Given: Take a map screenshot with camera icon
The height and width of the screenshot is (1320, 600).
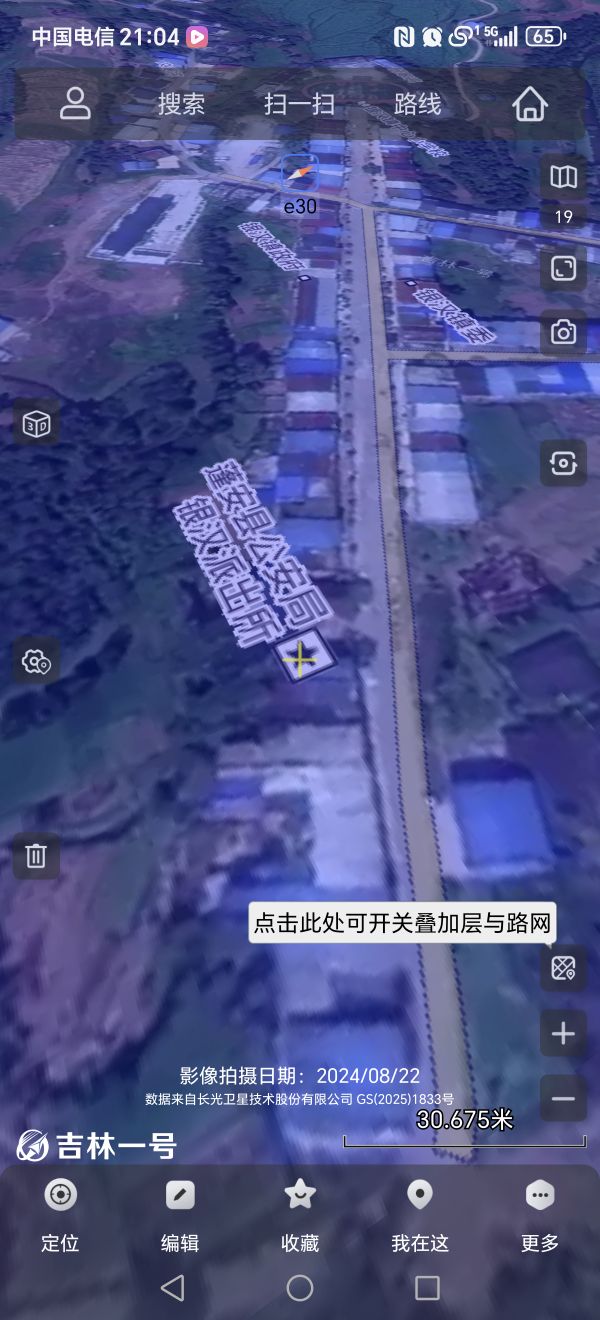Looking at the screenshot, I should click(x=563, y=332).
